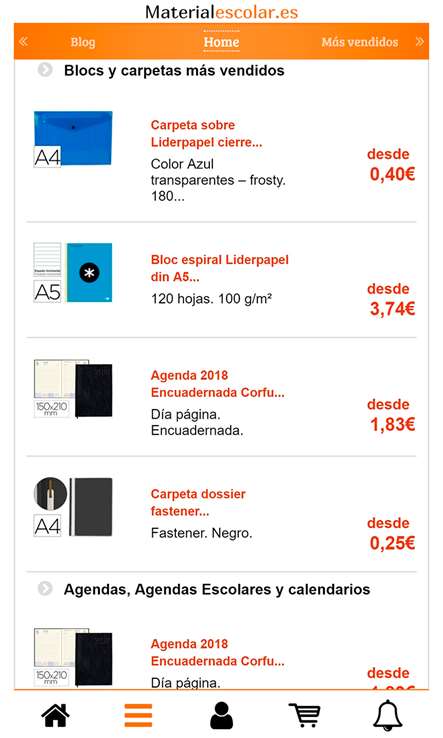Screen dimensions: 443x738
Task: Open Carpeta sobre Liderpapel cierre product
Action: (207, 134)
